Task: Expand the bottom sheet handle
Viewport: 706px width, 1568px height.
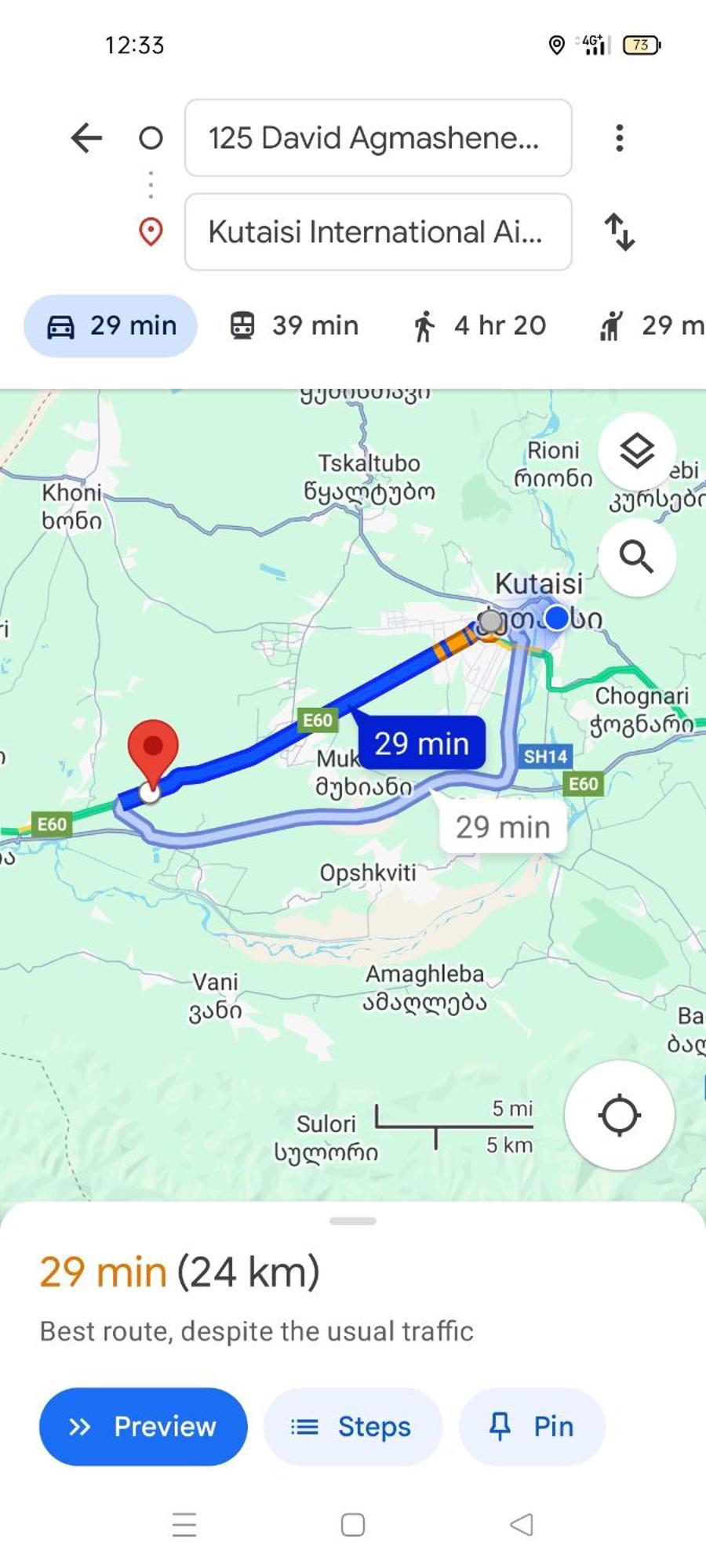Action: 353,1221
